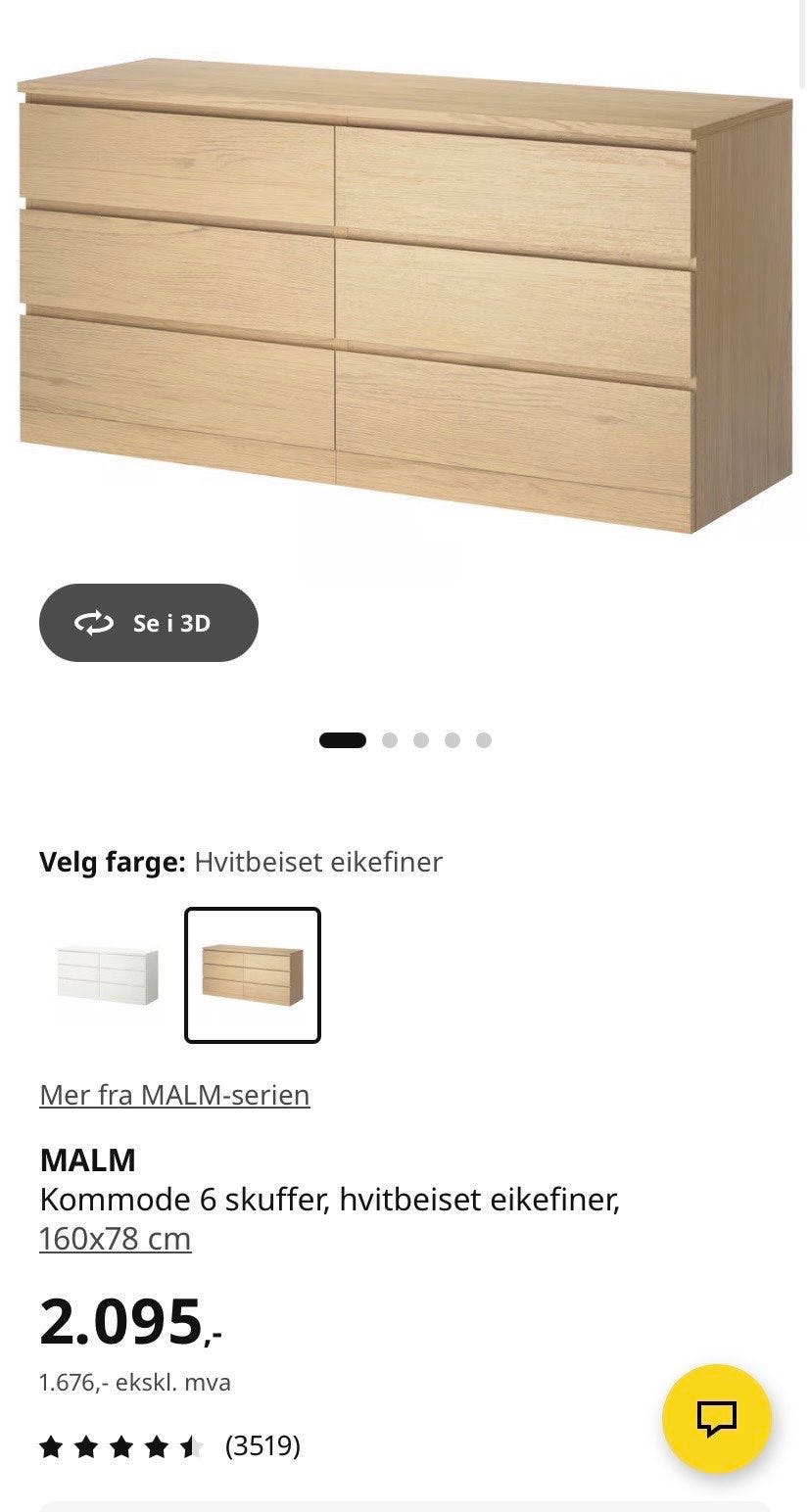This screenshot has height=1512, width=810.
Task: Click the half-filled fifth rating star
Action: (x=189, y=1445)
